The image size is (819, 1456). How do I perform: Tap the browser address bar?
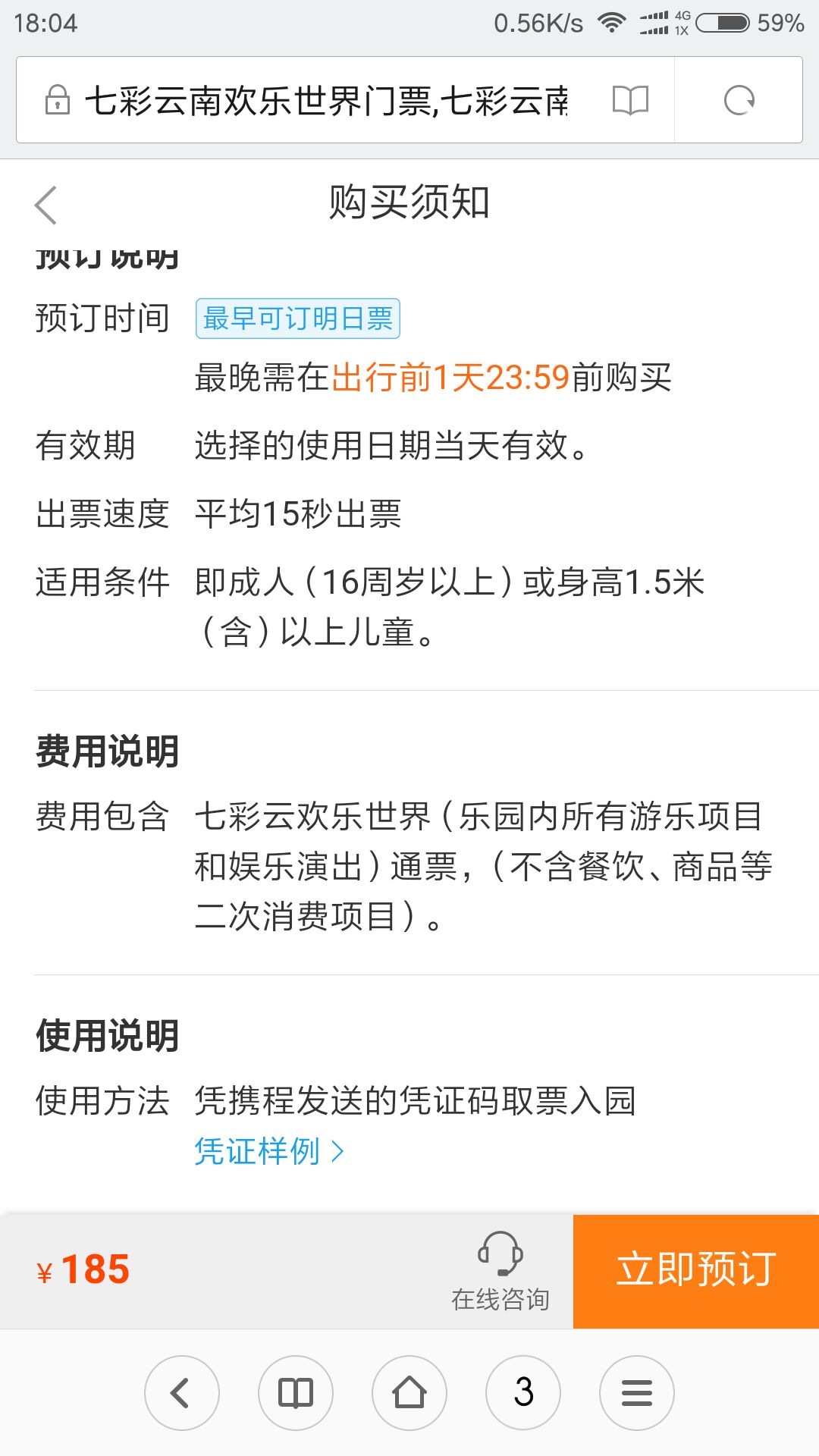point(326,100)
